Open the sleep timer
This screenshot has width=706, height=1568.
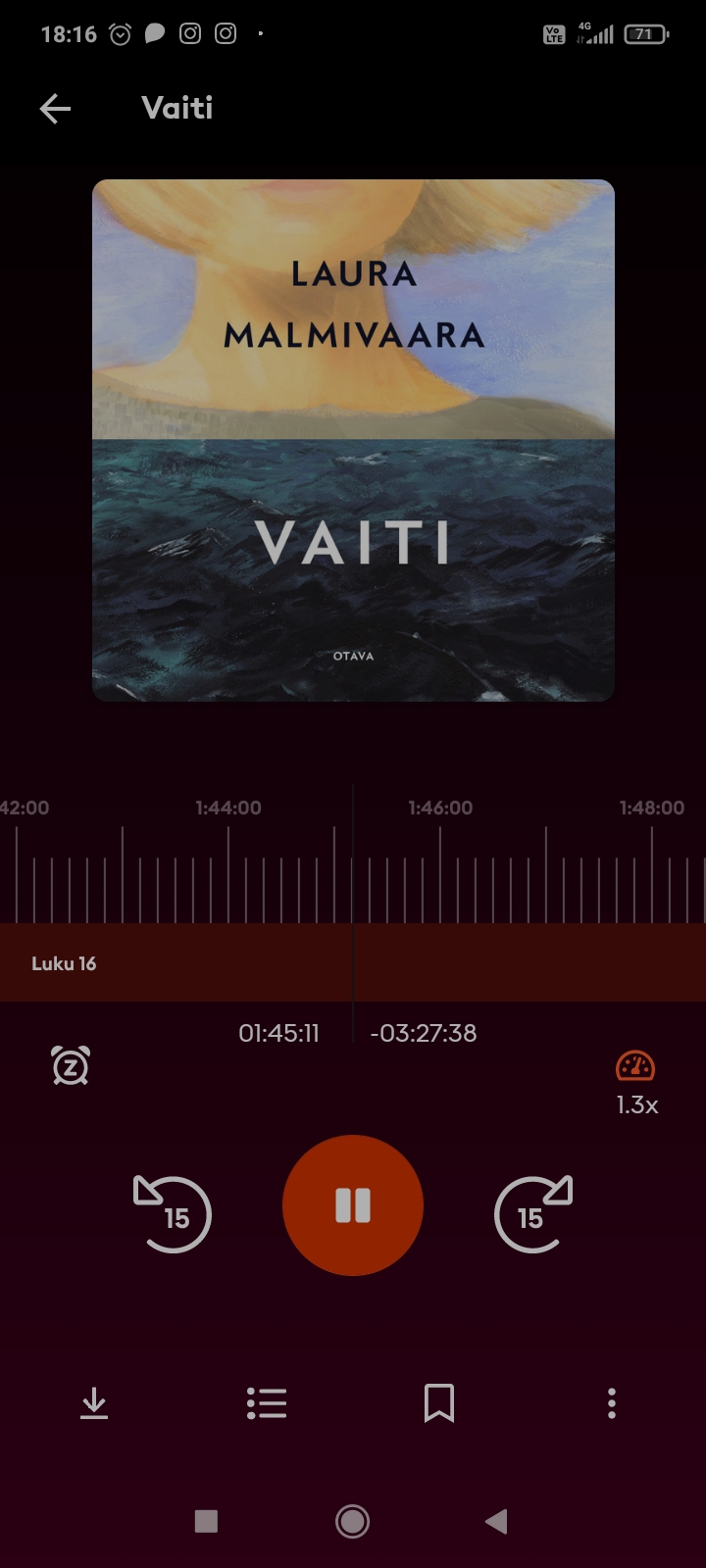click(71, 1066)
